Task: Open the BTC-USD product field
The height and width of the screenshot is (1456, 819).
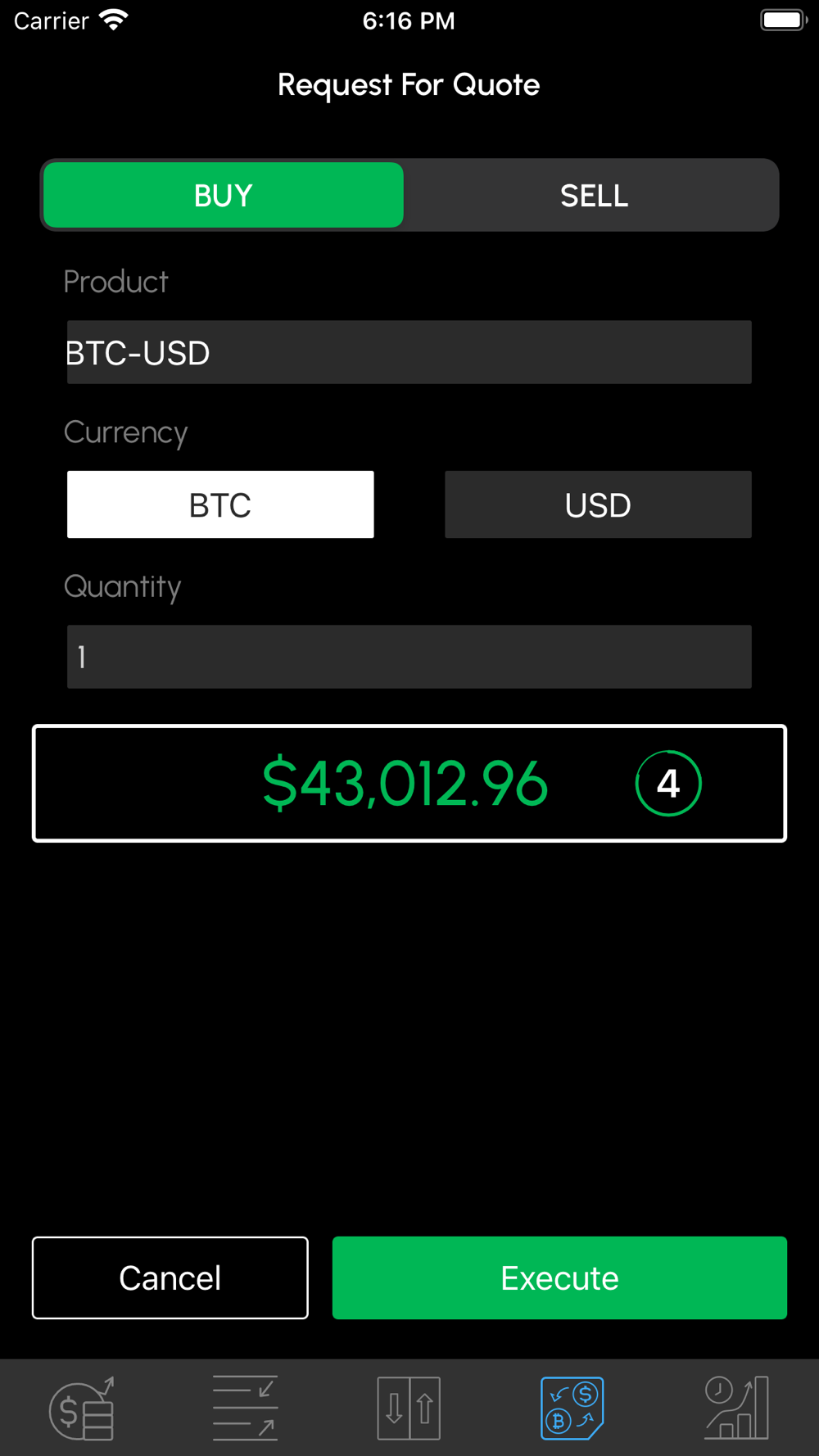Action: click(x=409, y=352)
